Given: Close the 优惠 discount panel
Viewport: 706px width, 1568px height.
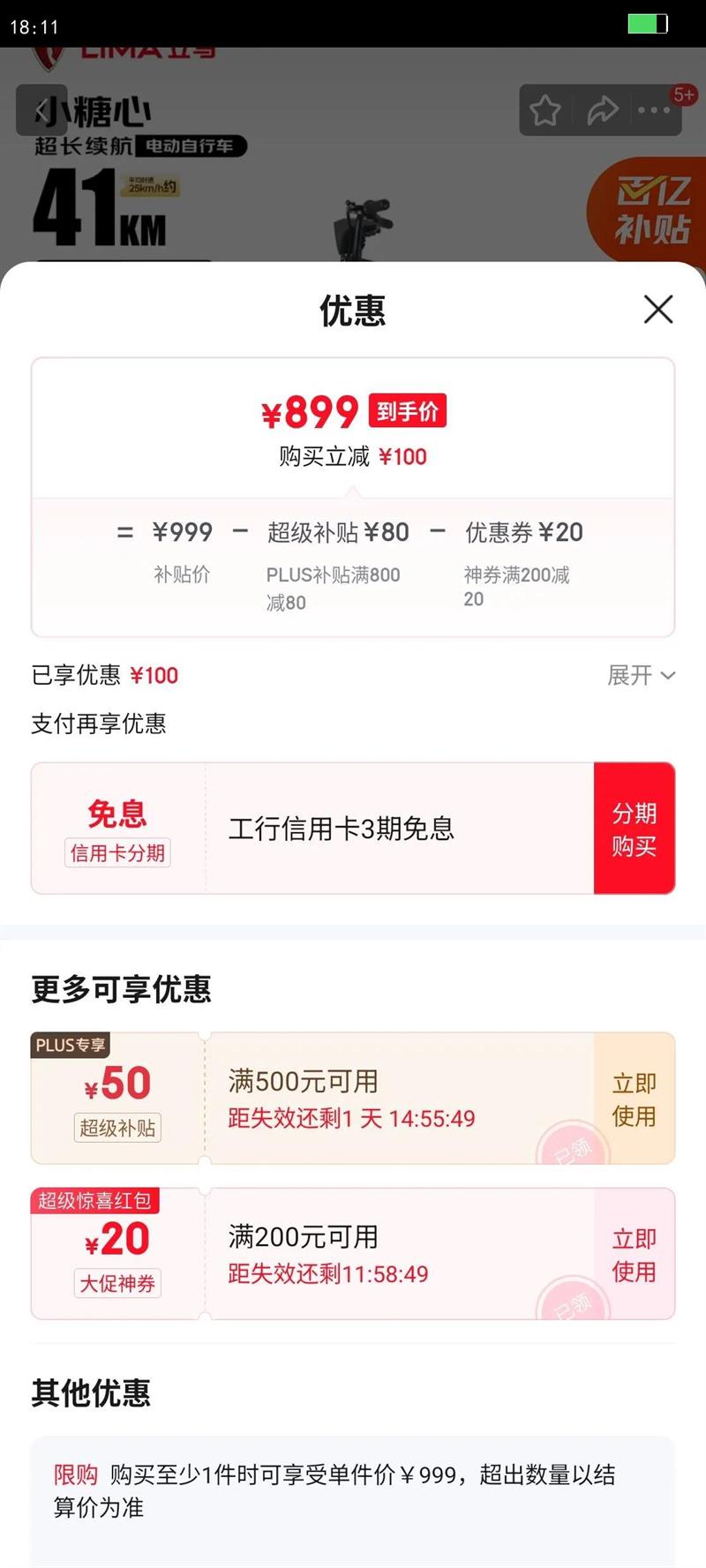Looking at the screenshot, I should [x=658, y=310].
